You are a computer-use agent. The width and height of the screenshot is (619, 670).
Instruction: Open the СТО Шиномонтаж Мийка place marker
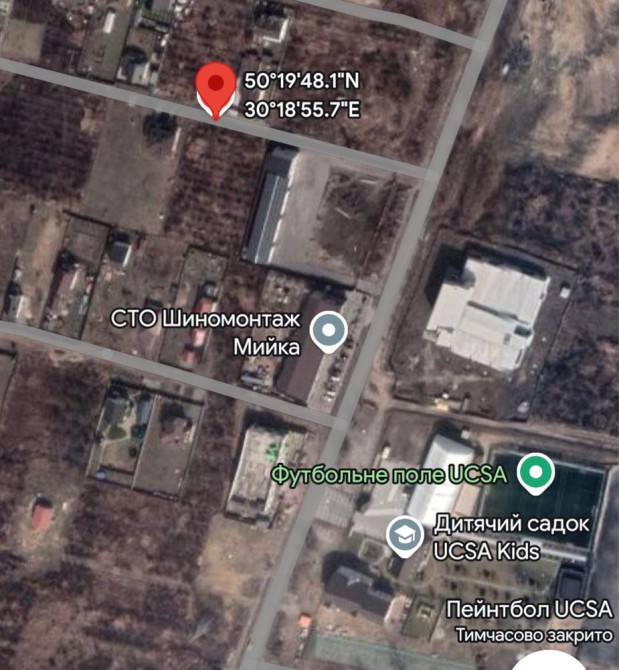tap(328, 330)
